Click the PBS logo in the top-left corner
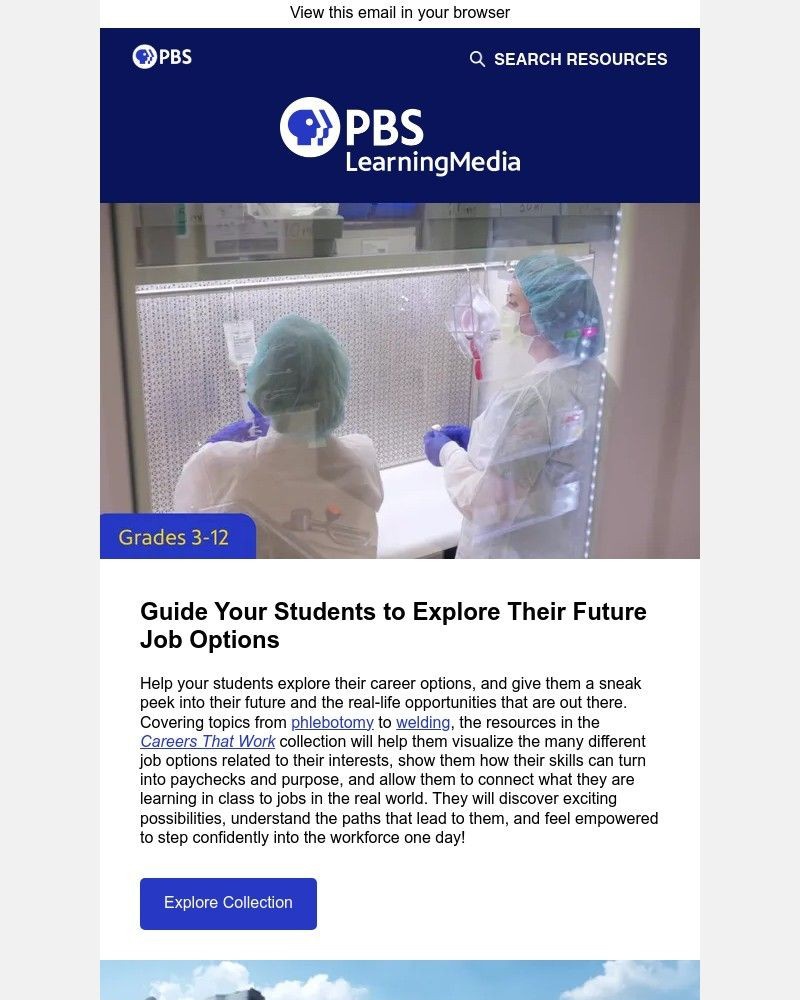 click(x=162, y=57)
